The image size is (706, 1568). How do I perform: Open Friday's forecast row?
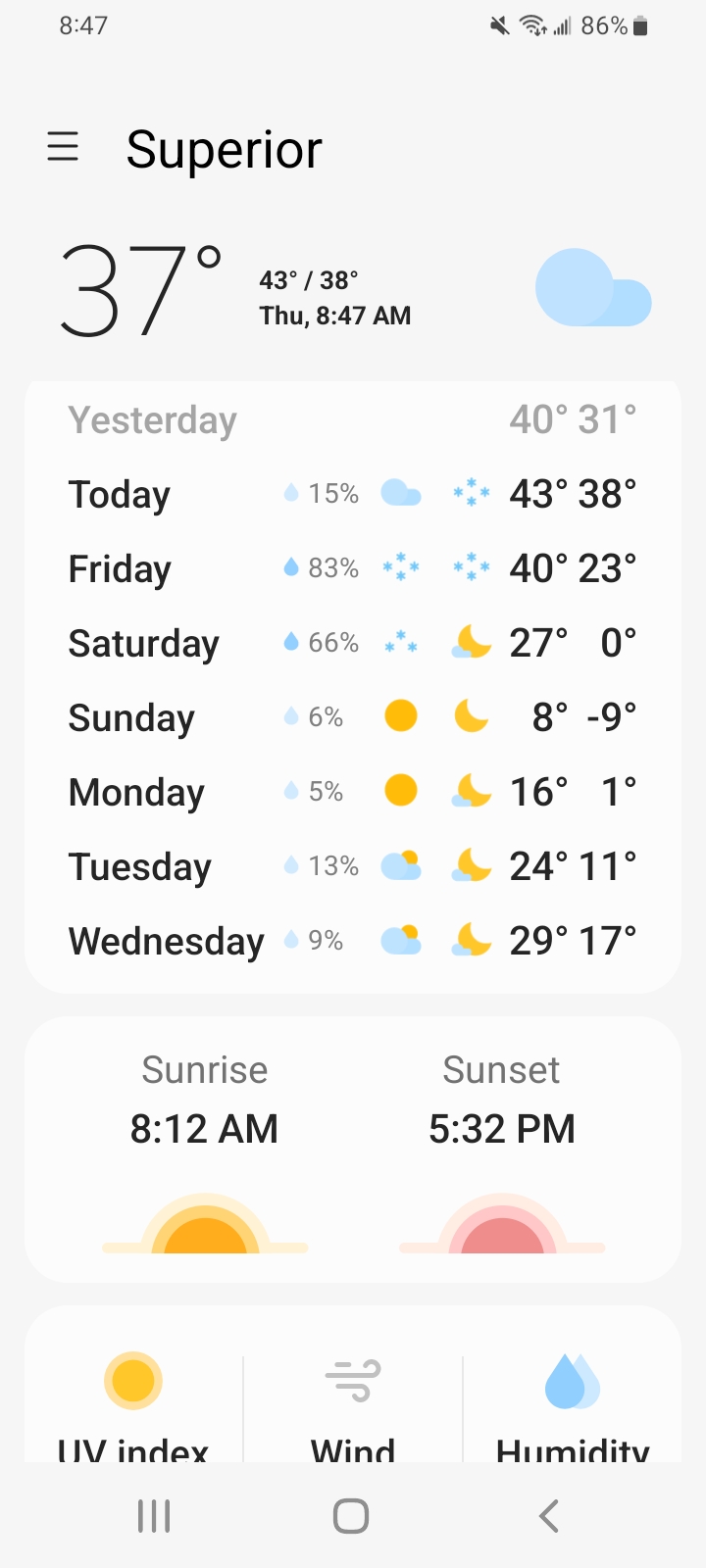coord(352,568)
